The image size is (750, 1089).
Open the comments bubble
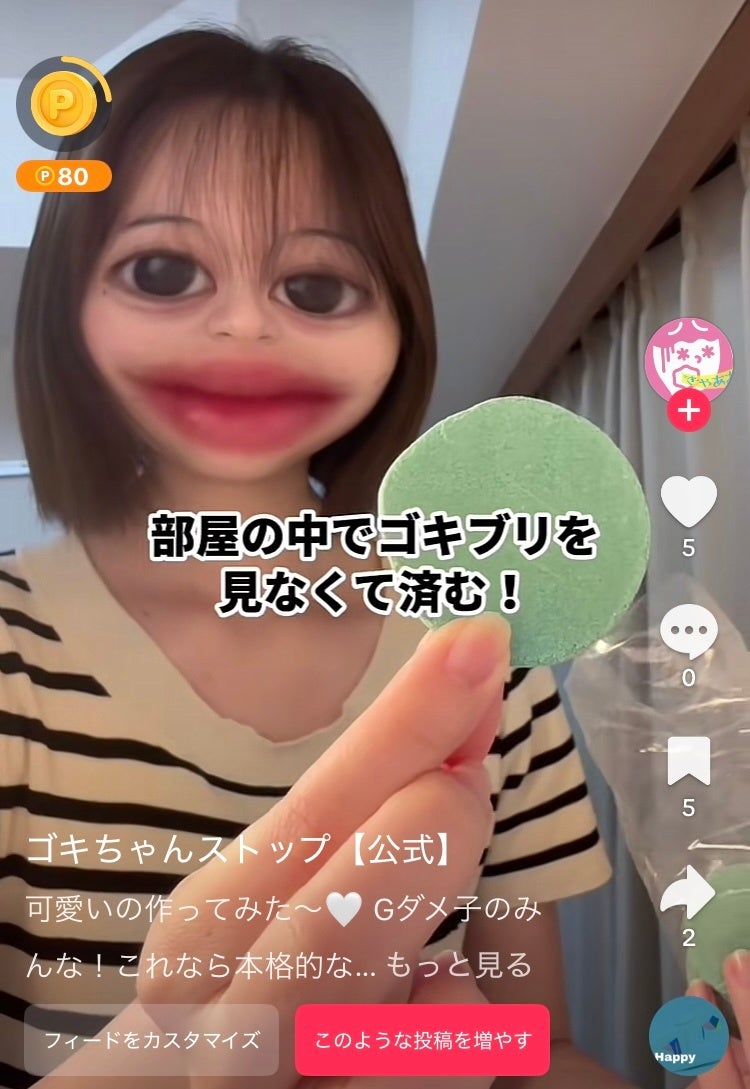click(689, 632)
